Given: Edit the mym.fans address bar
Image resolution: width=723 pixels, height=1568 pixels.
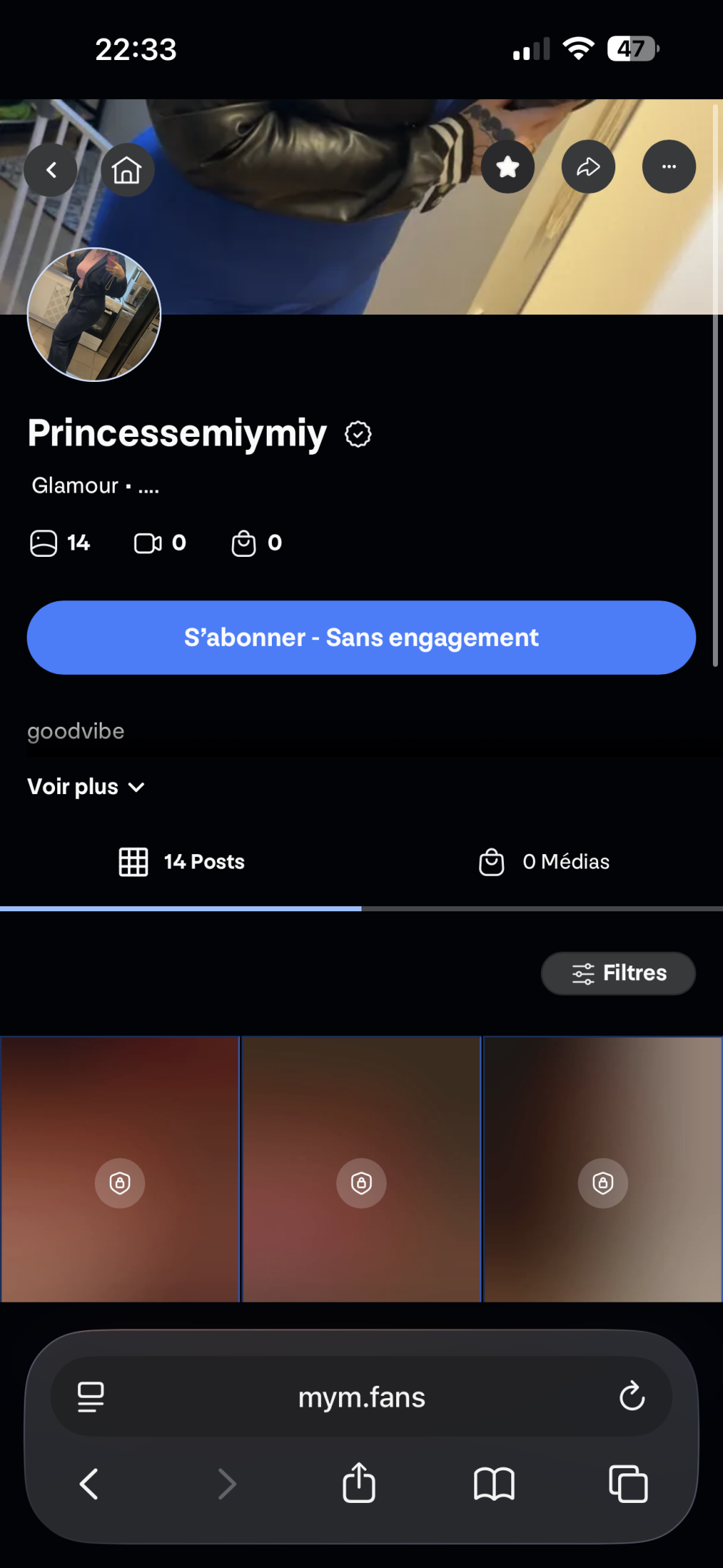Looking at the screenshot, I should 361,1397.
